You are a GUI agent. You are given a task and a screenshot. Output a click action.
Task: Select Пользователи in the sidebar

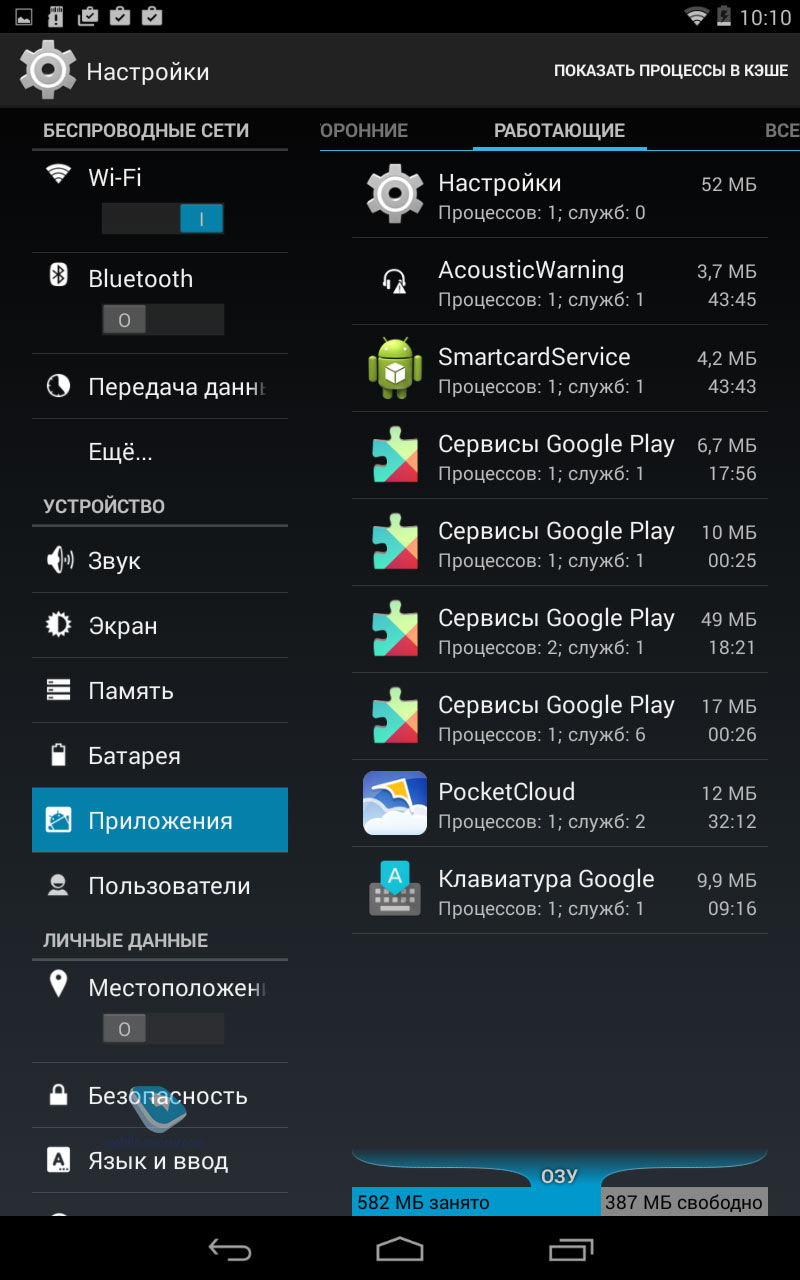coord(160,885)
